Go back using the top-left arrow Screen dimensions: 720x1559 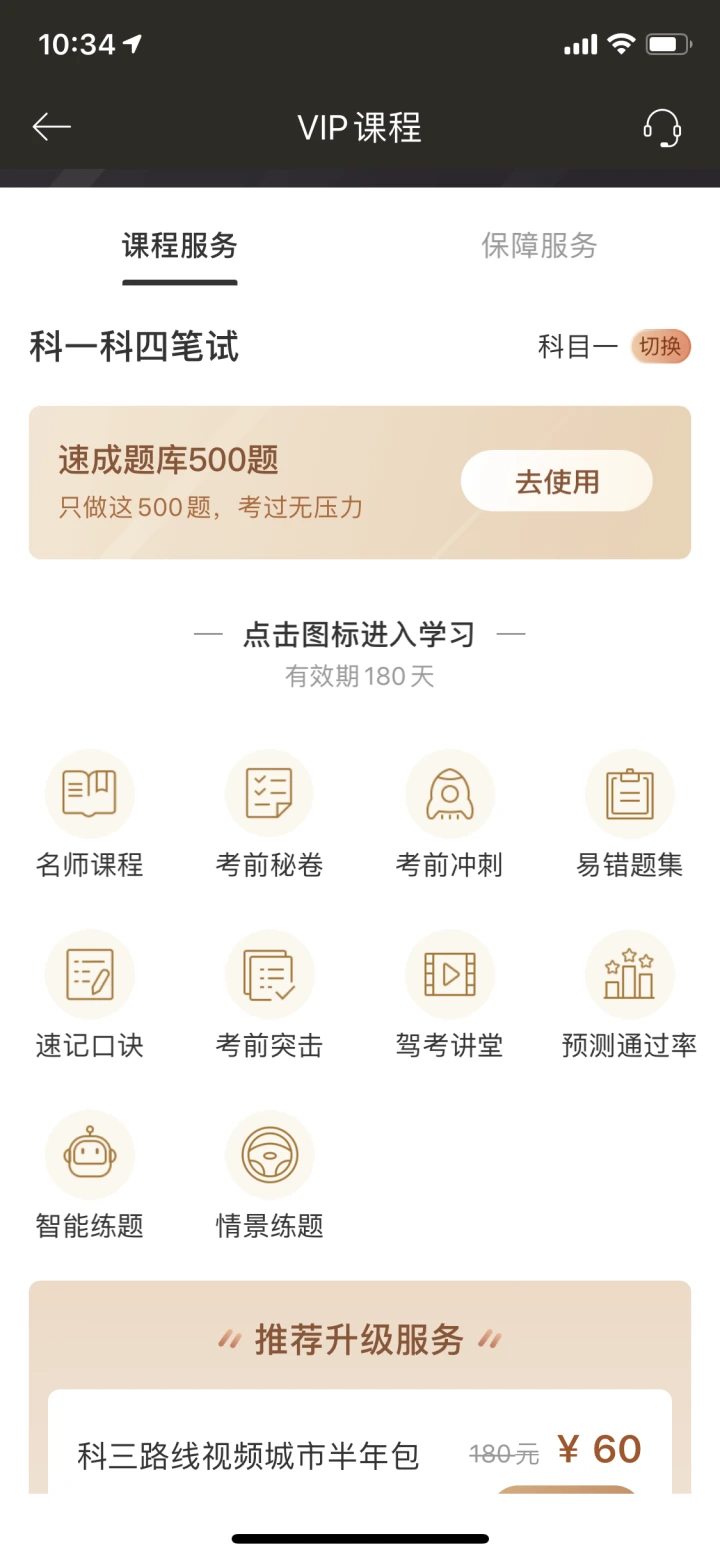(51, 127)
